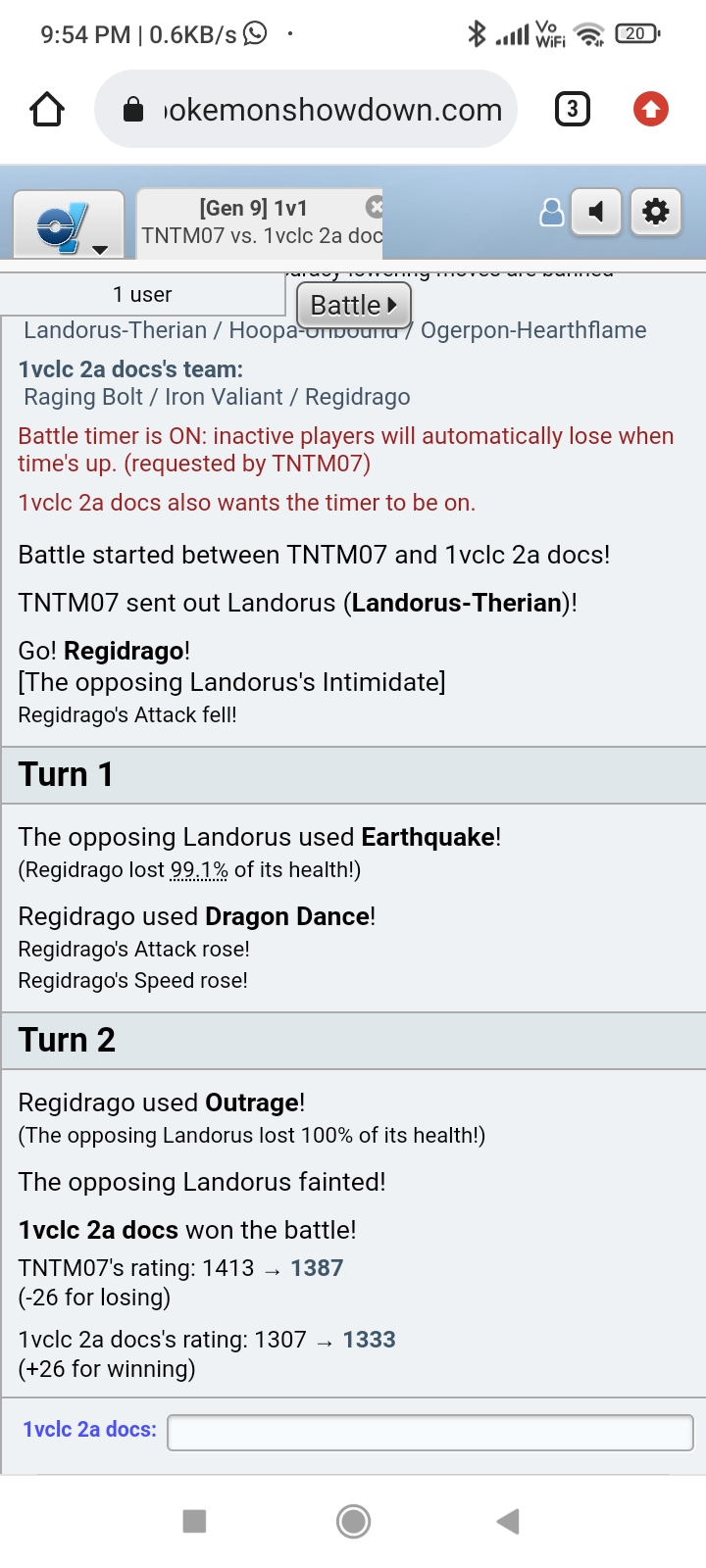This screenshot has height=1568, width=706.
Task: Go back with the system back button
Action: click(507, 1521)
